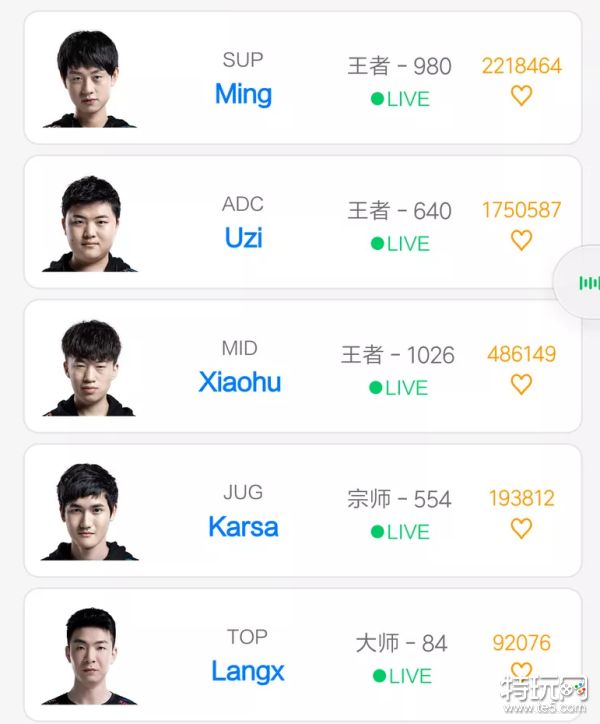Favorite mid laner Xiaohu with the heart

point(521,384)
